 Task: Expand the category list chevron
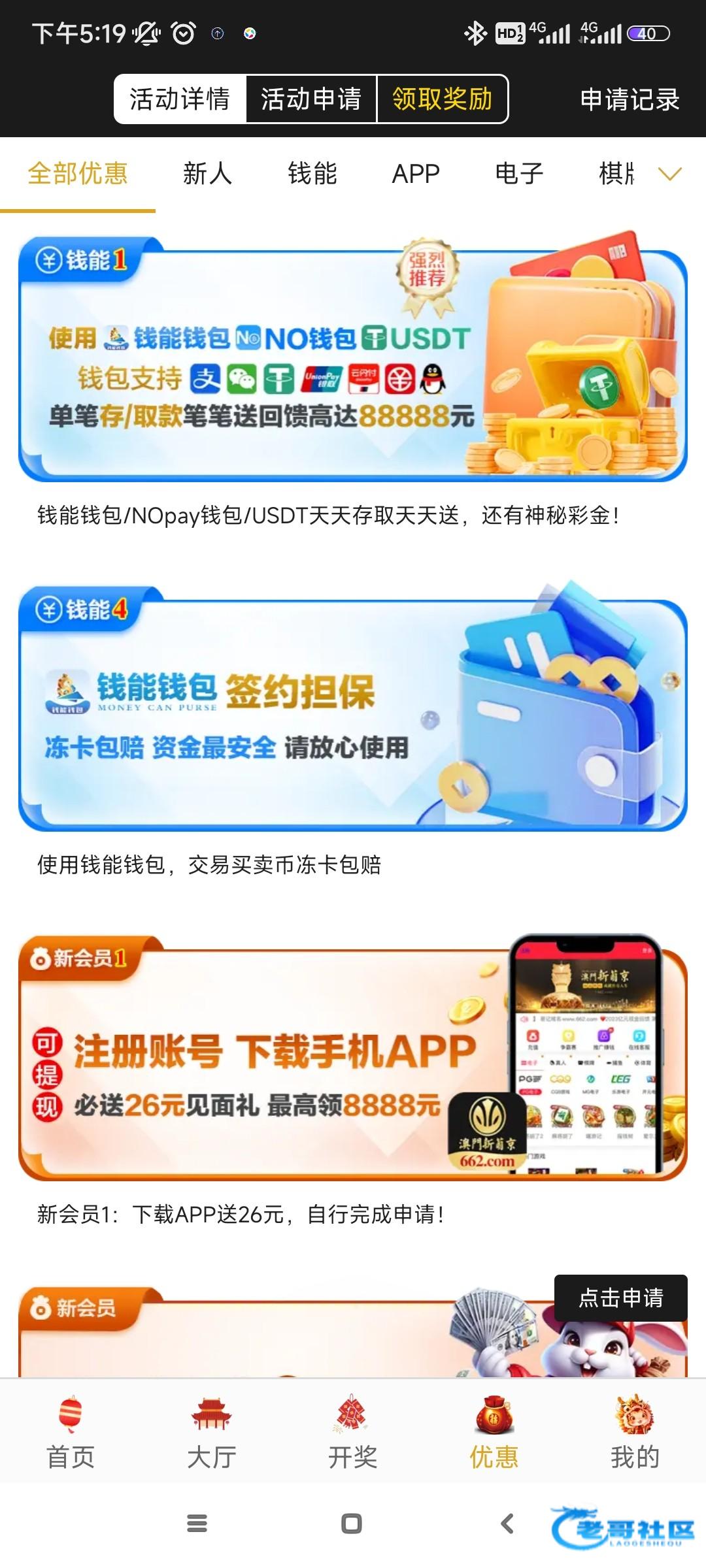pyautogui.click(x=670, y=174)
